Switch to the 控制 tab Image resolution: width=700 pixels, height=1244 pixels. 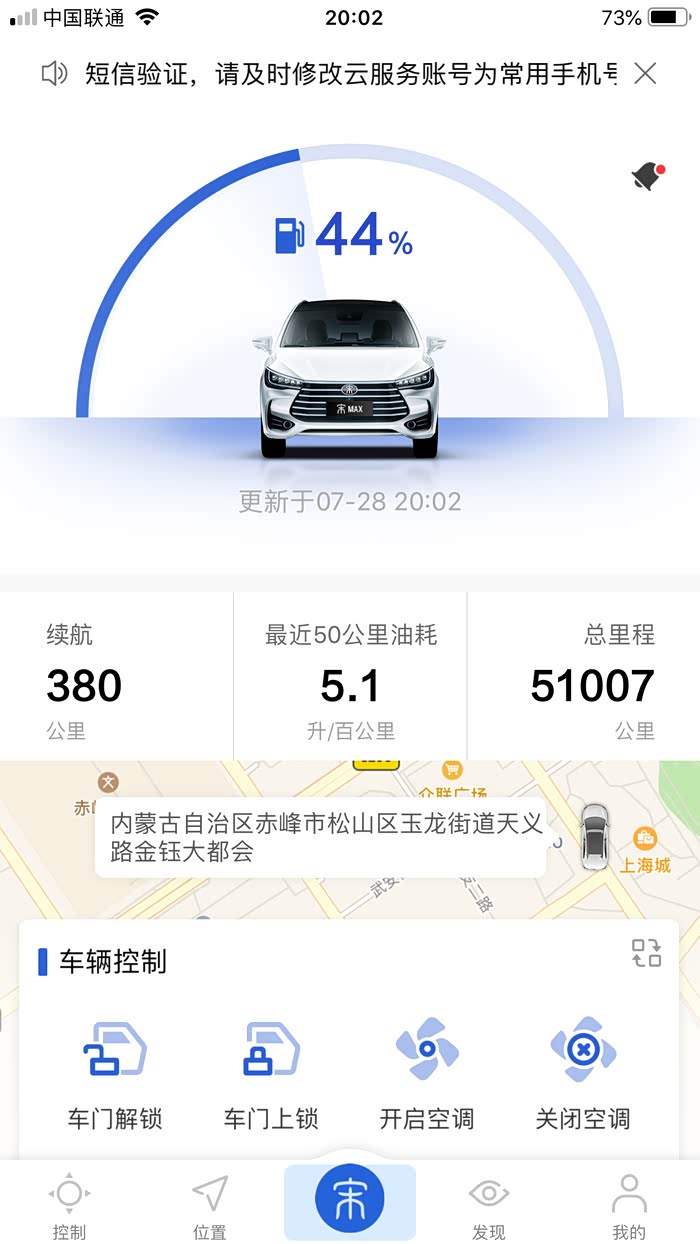pos(69,1205)
